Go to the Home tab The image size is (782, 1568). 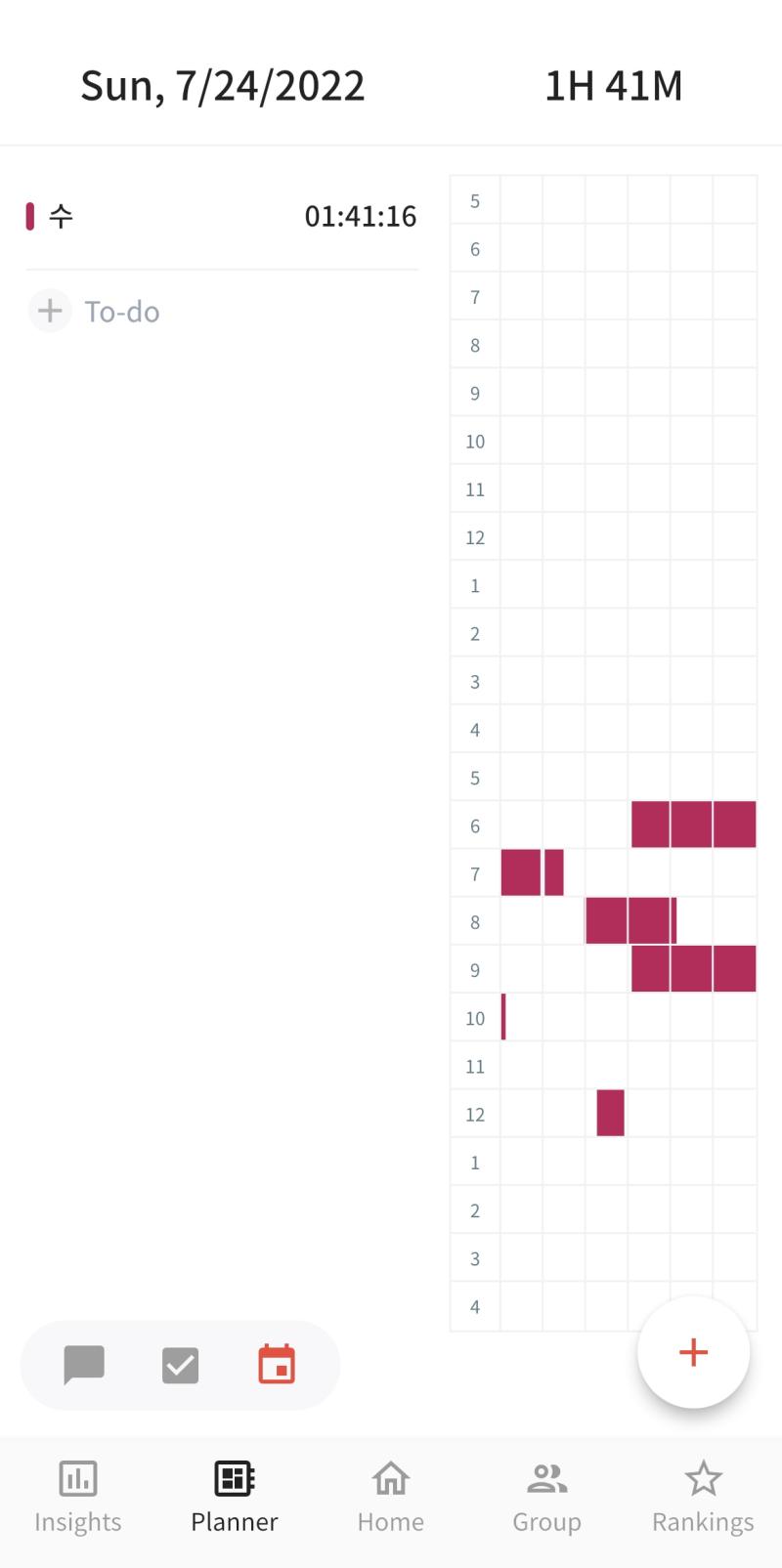(x=391, y=1498)
